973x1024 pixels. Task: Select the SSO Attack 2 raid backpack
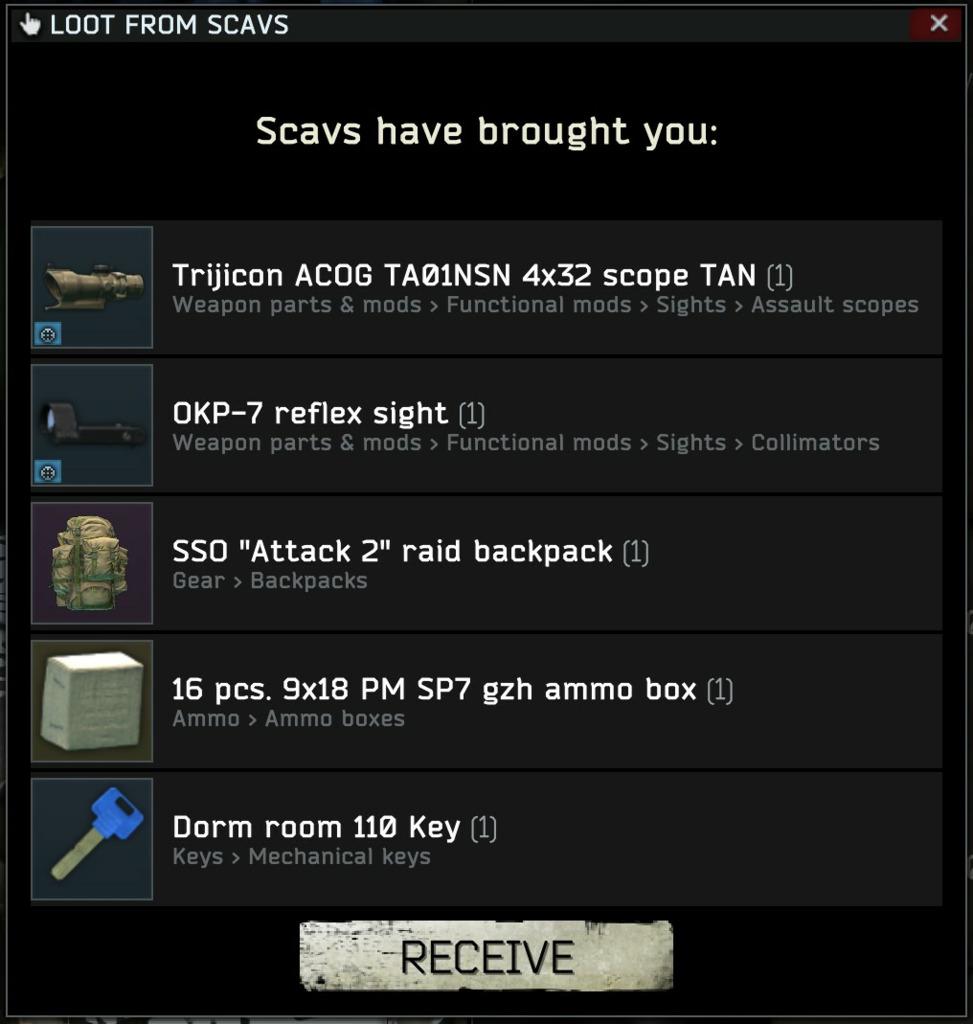486,564
